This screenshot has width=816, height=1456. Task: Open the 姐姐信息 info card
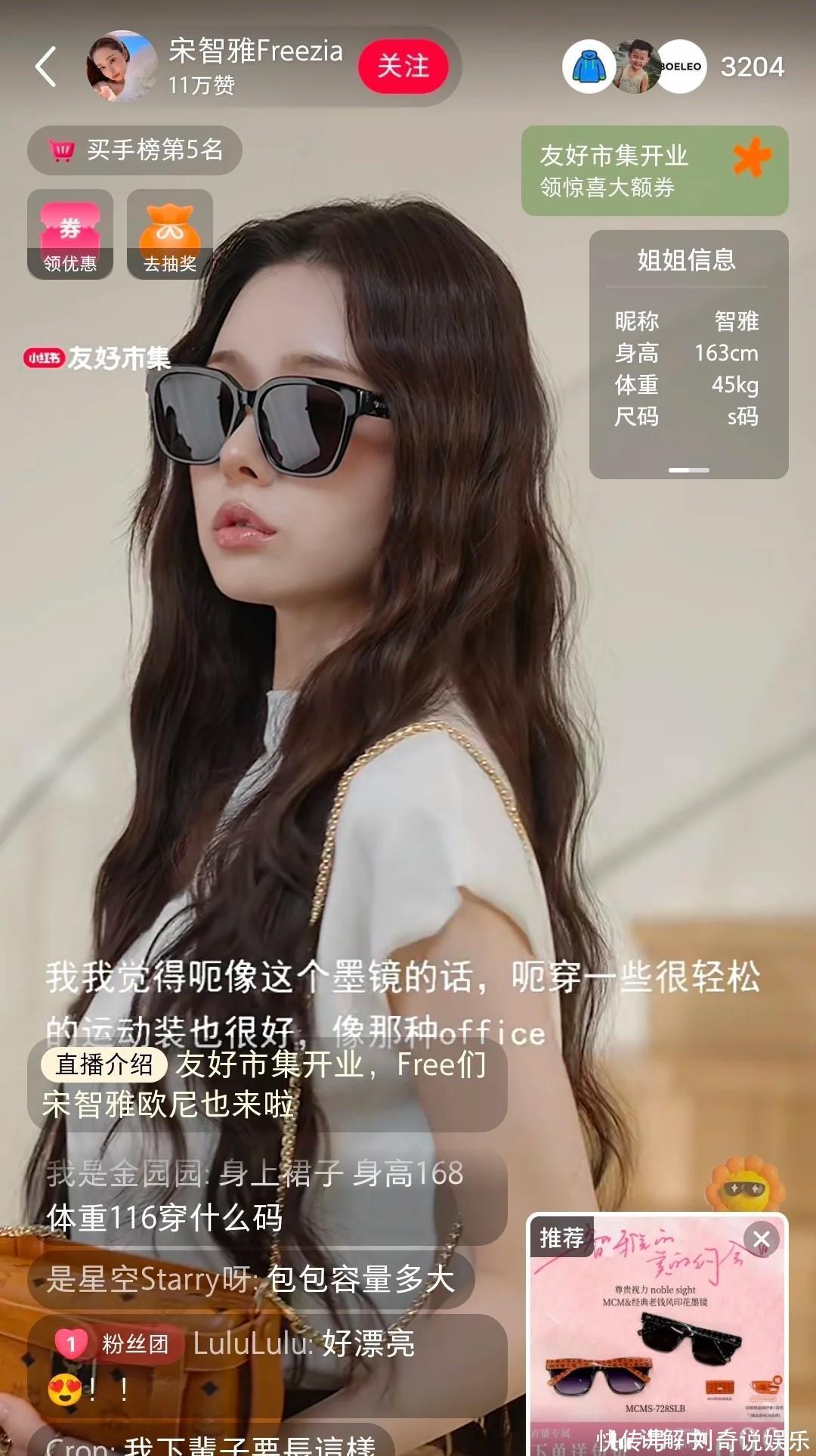(688, 354)
